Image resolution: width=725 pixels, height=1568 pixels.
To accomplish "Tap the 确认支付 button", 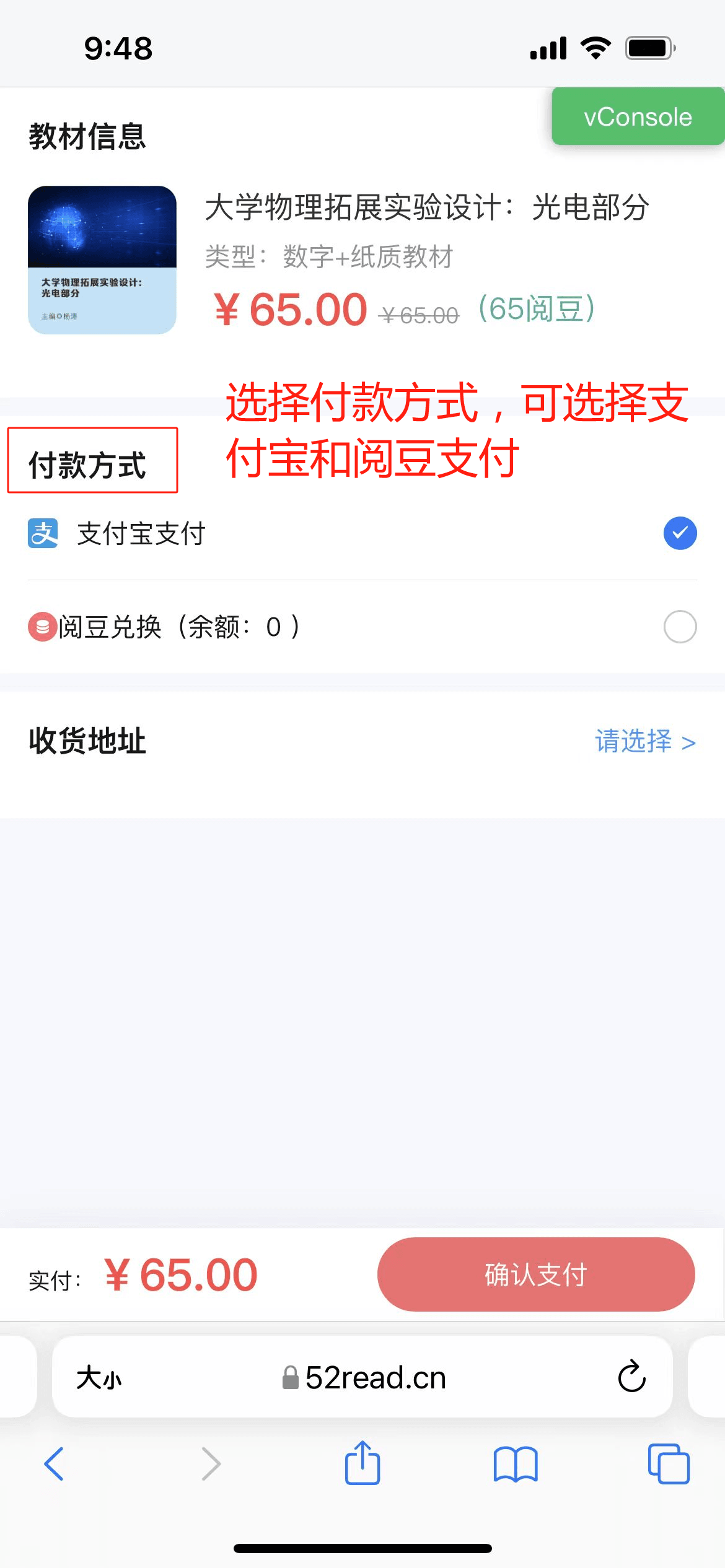I will 536,1274.
